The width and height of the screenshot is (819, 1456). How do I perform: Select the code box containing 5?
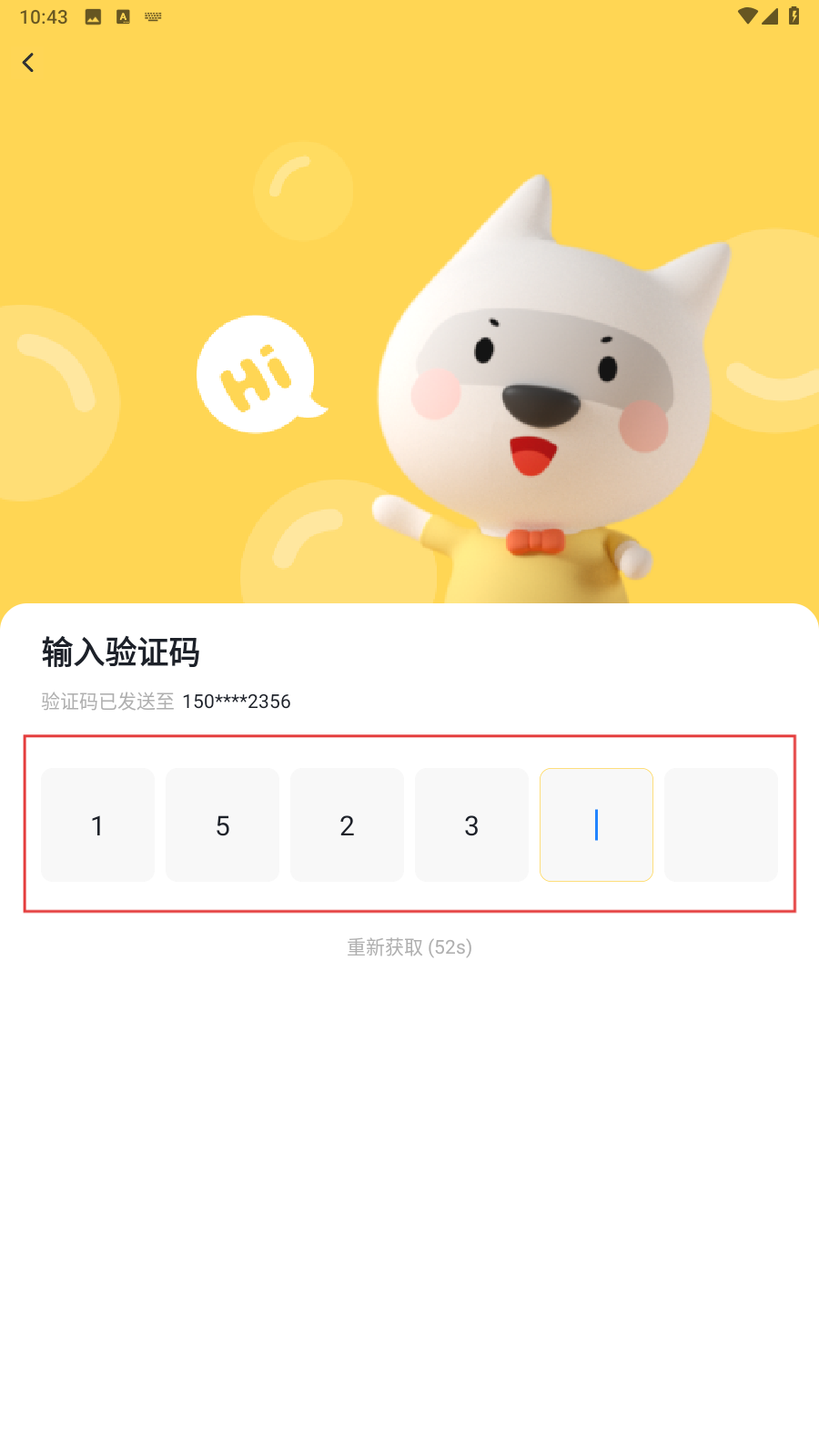pyautogui.click(x=222, y=824)
